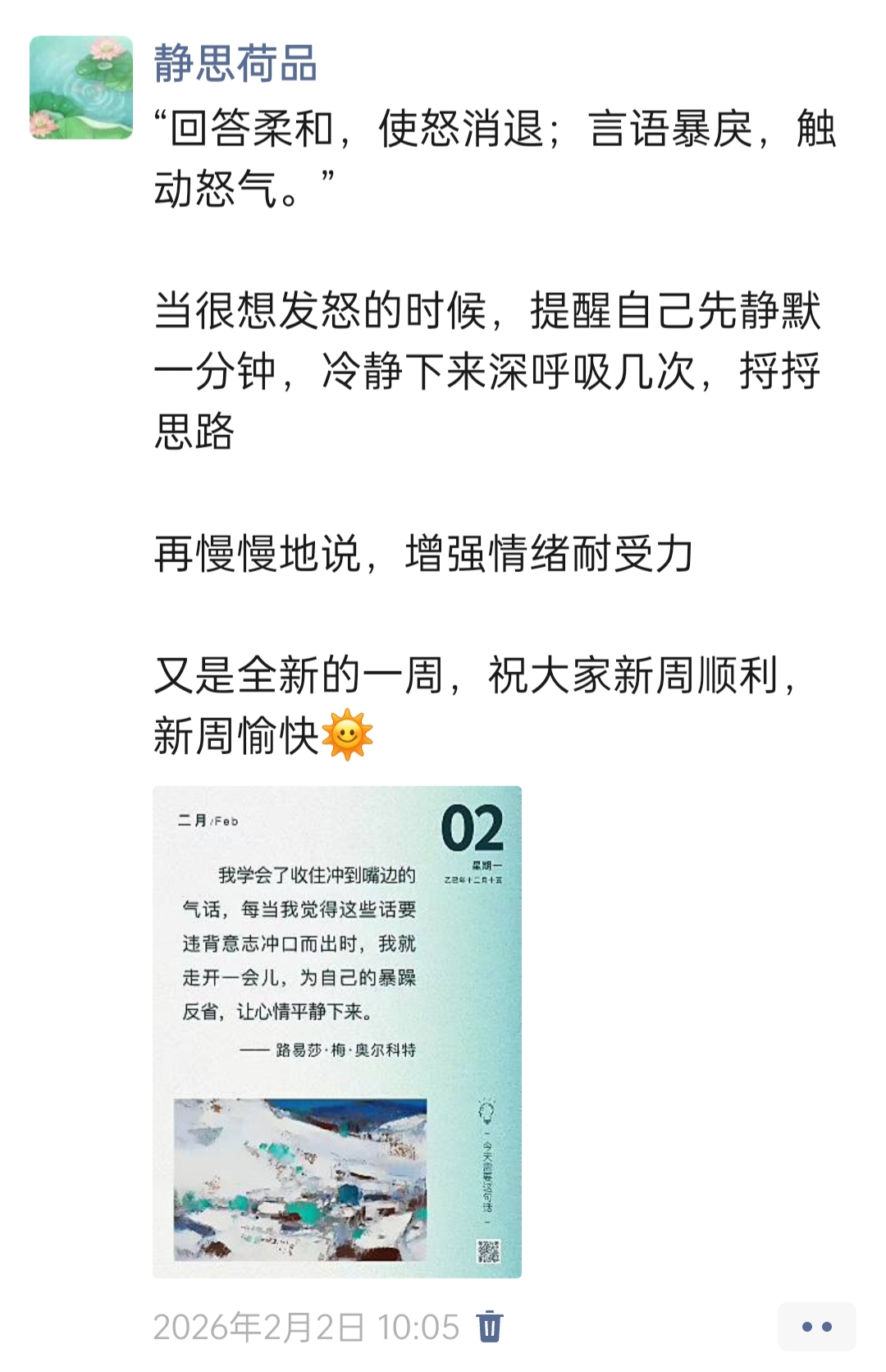Delete this post with the trash icon
The height and width of the screenshot is (1372, 886).
tap(490, 1326)
